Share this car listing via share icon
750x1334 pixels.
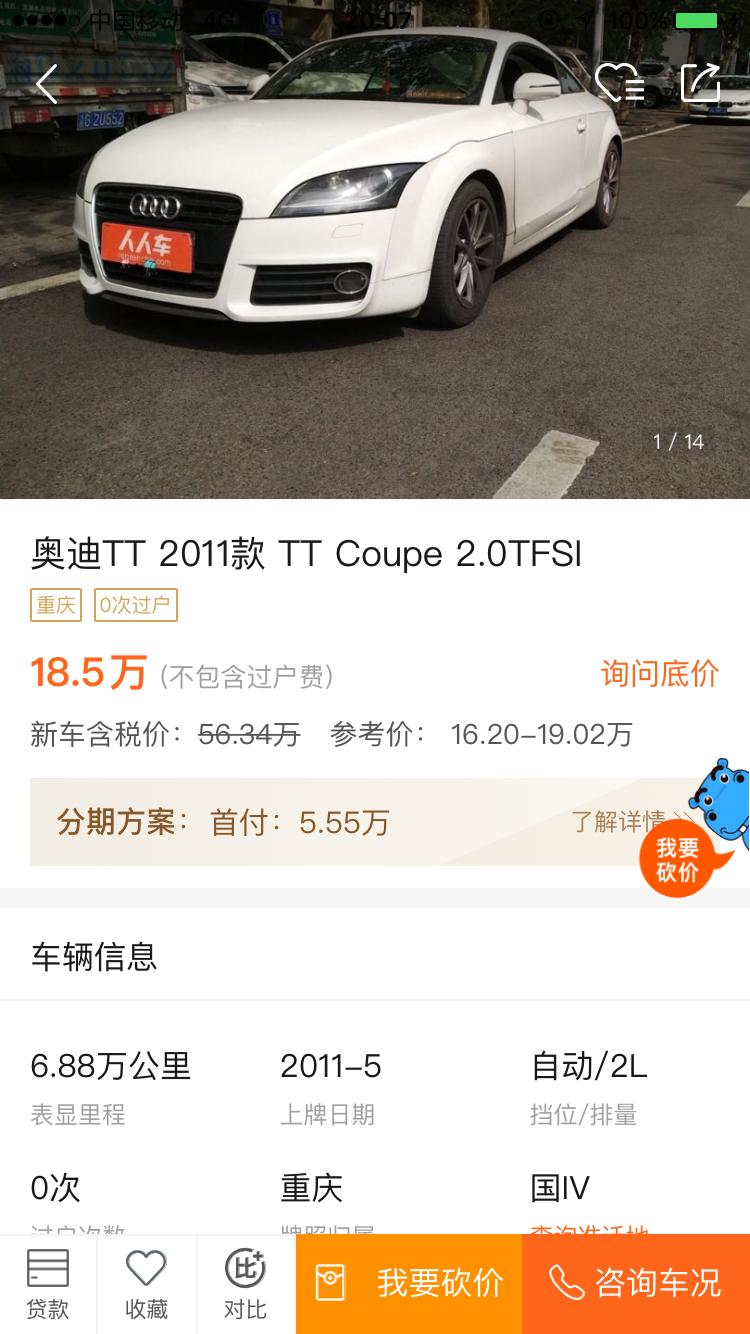pyautogui.click(x=702, y=84)
